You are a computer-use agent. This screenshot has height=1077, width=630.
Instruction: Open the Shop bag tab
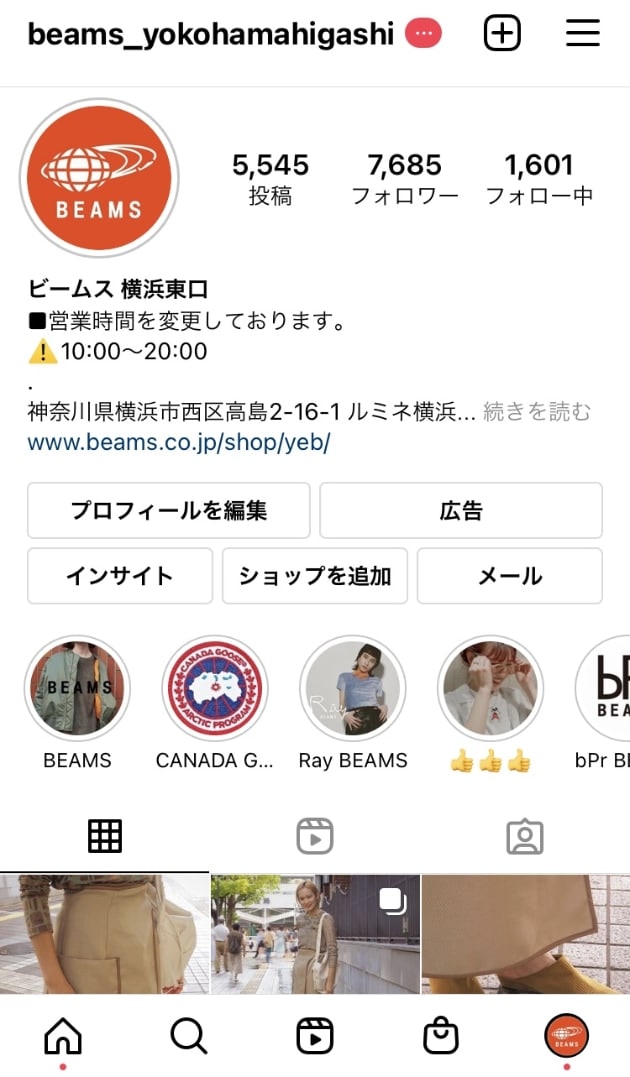[441, 1037]
